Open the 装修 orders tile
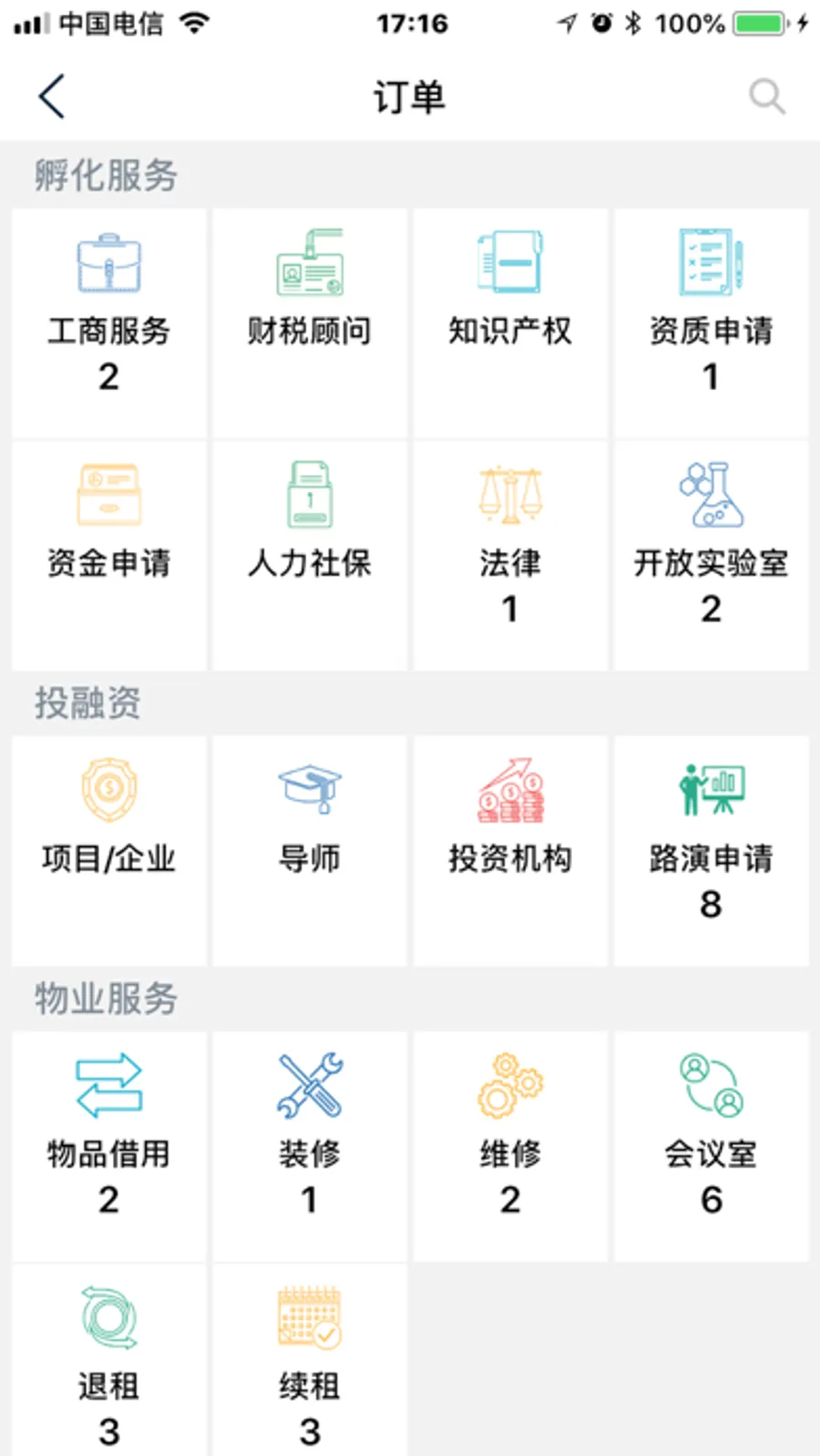This screenshot has height=1456, width=820. pyautogui.click(x=309, y=1145)
